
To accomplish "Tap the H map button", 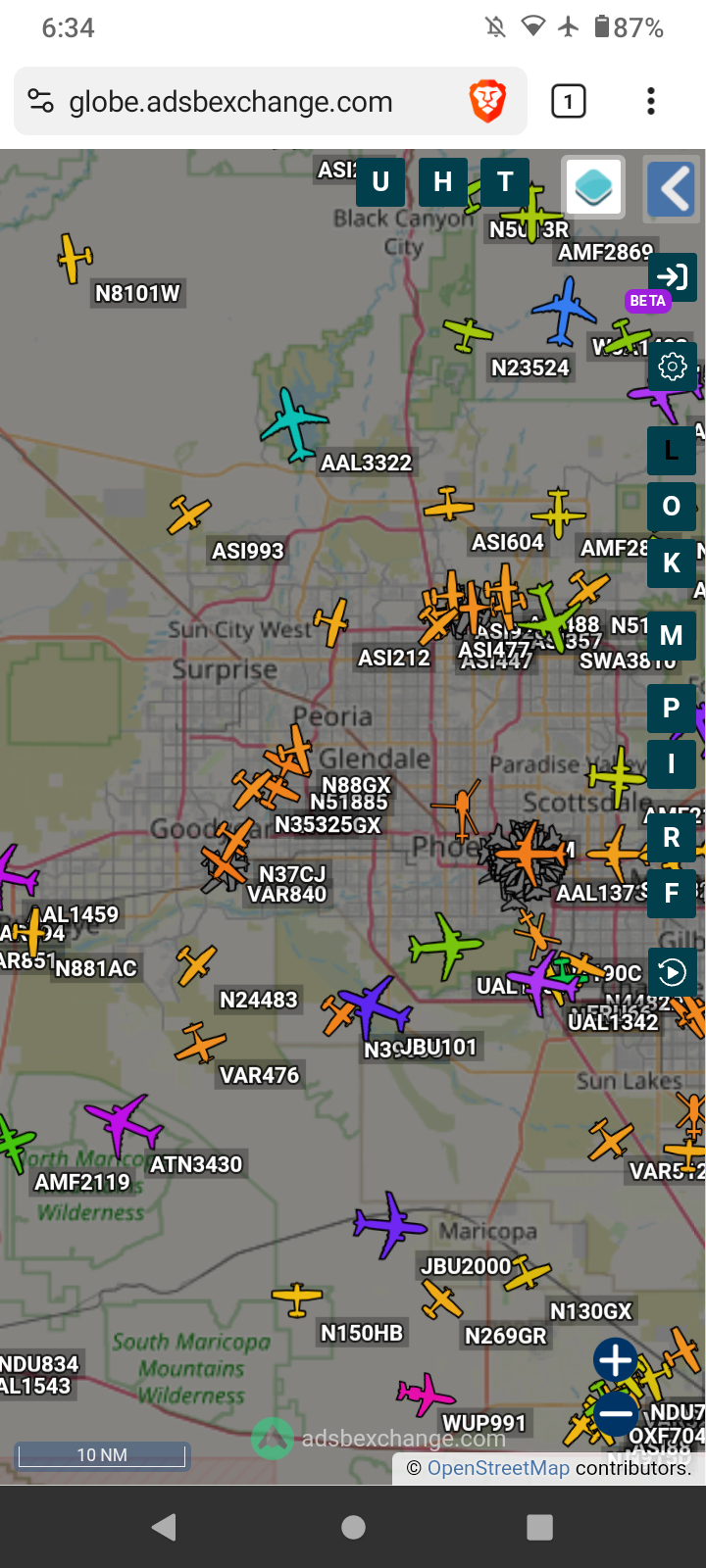I will click(x=443, y=182).
